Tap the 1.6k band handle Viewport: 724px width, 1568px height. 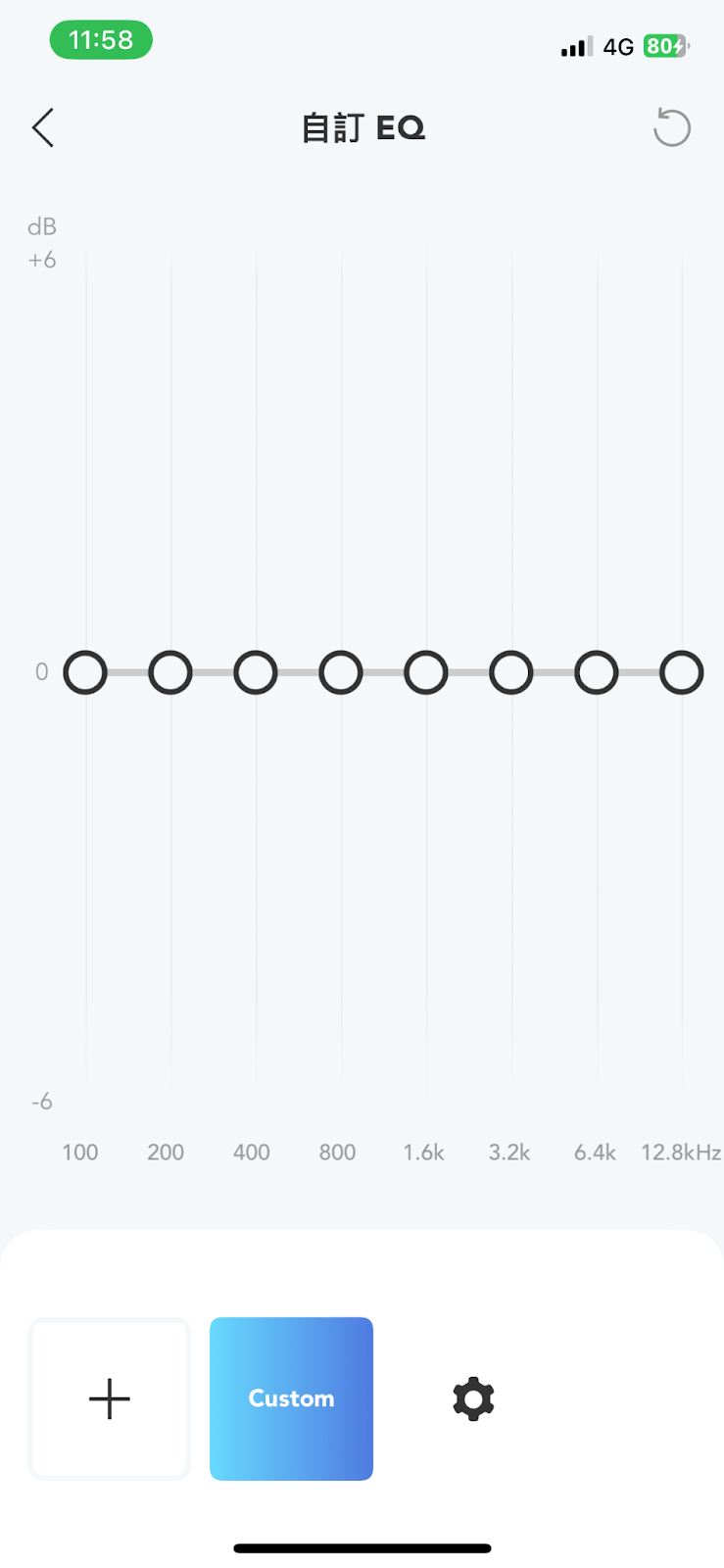pyautogui.click(x=426, y=673)
